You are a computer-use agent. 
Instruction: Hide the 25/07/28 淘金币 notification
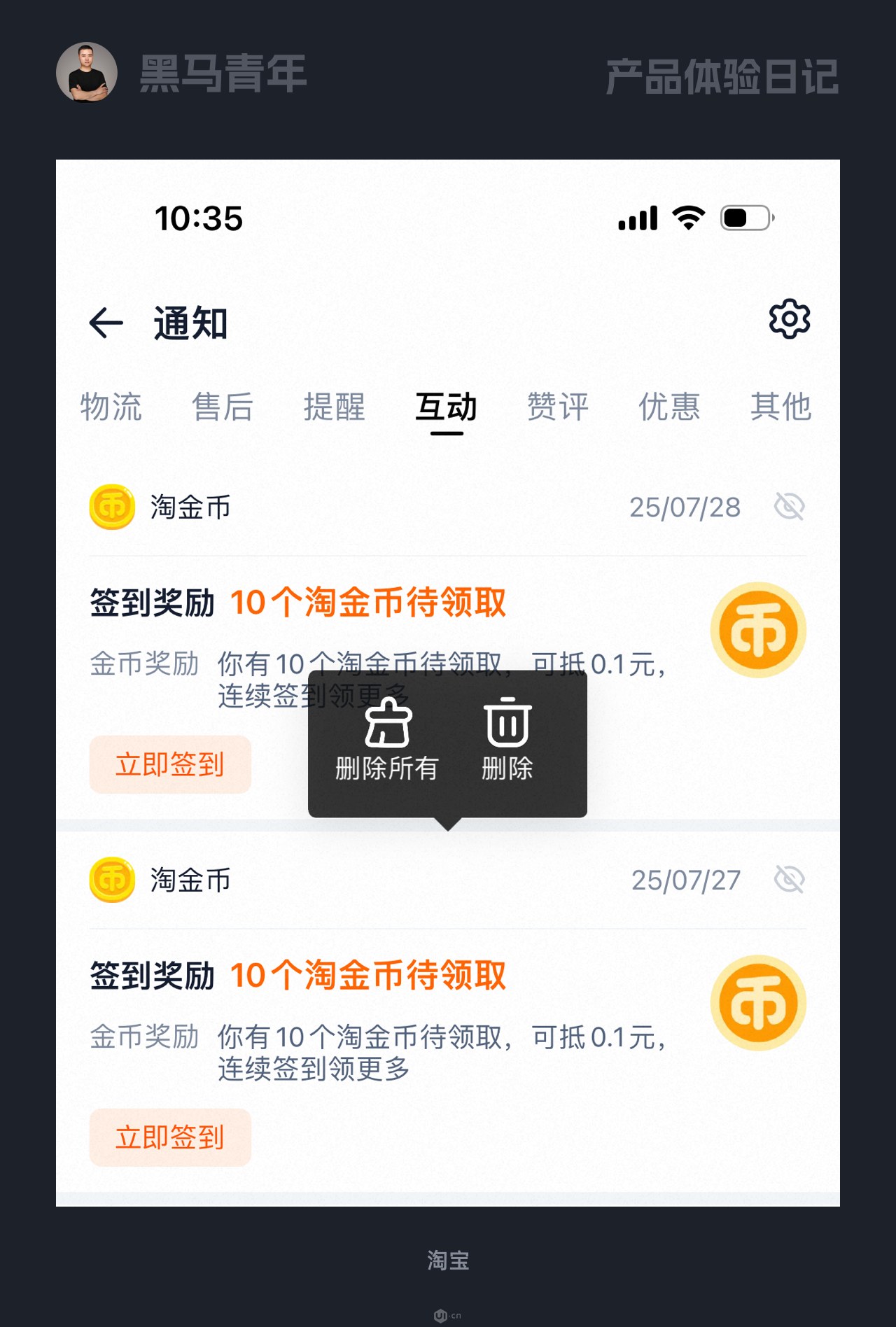pyautogui.click(x=789, y=506)
